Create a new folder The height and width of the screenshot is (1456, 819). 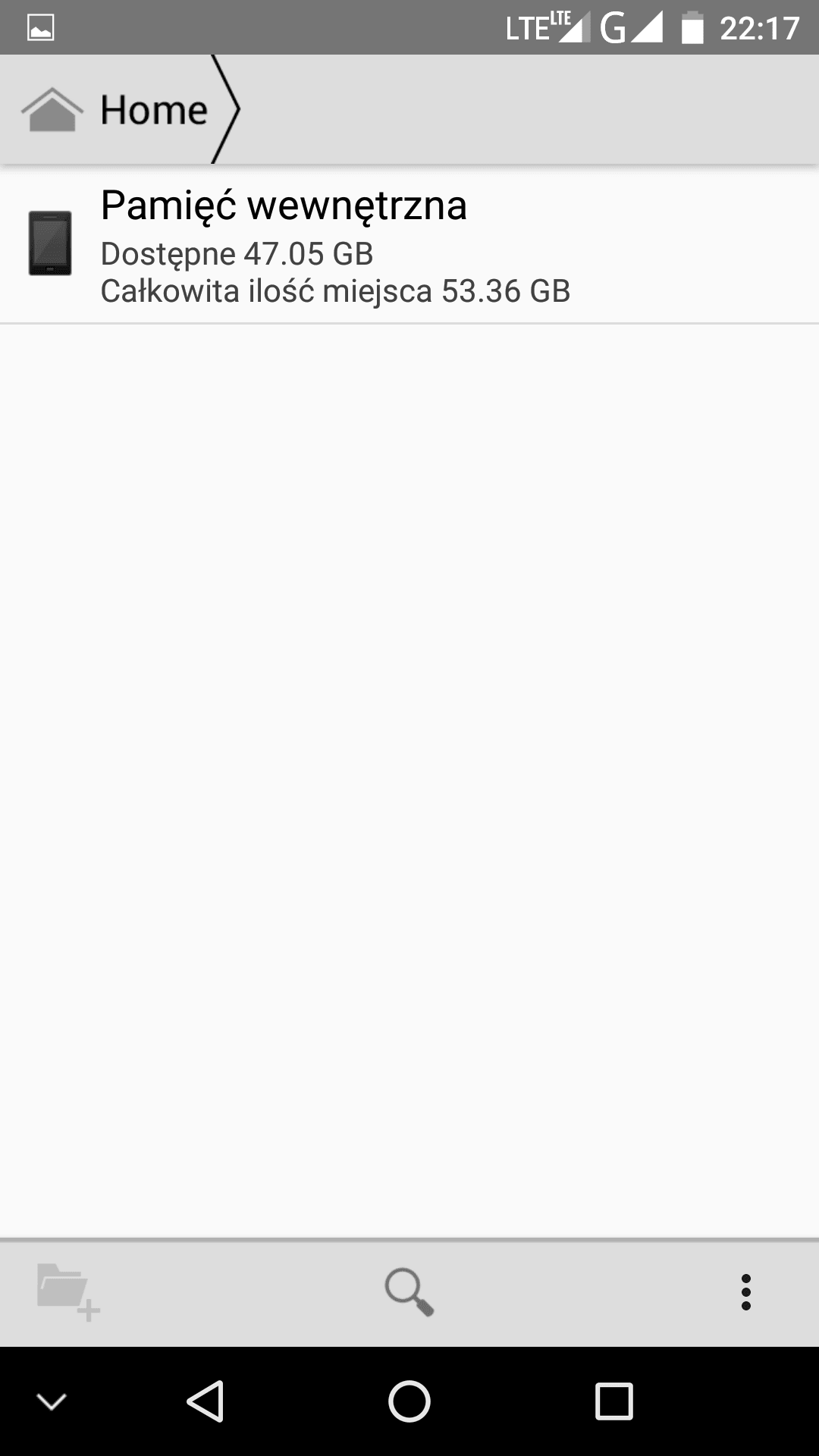pyautogui.click(x=68, y=1292)
